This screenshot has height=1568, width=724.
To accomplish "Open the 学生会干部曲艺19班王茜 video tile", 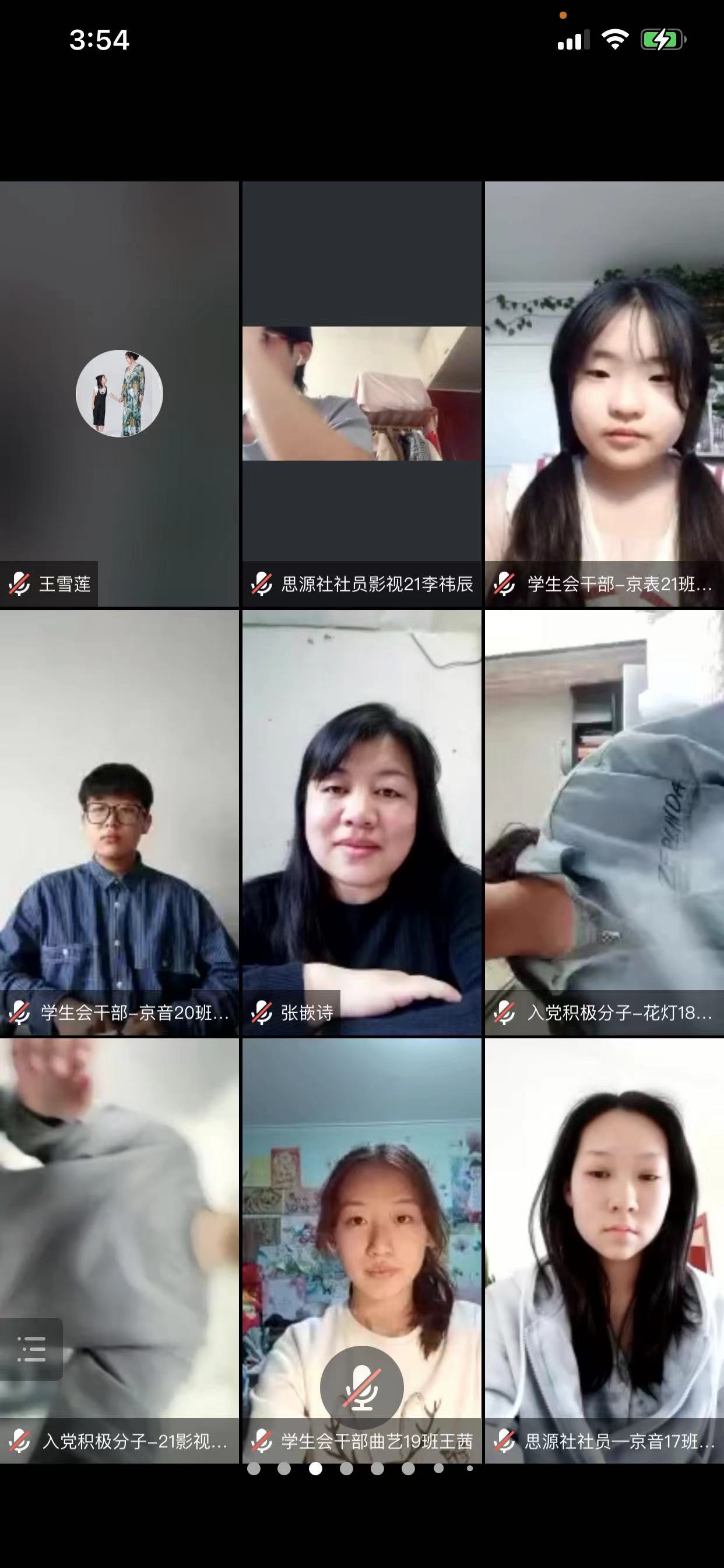I will [x=362, y=1251].
